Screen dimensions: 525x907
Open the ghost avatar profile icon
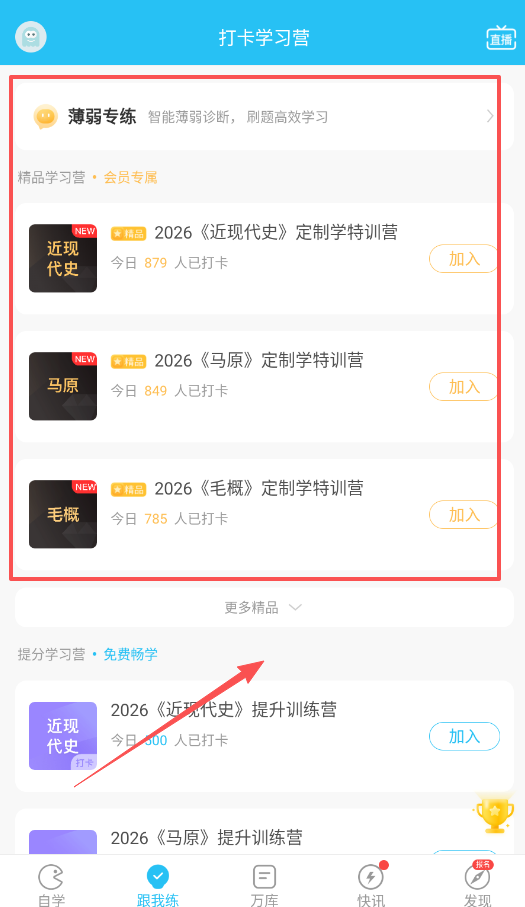[x=31, y=37]
